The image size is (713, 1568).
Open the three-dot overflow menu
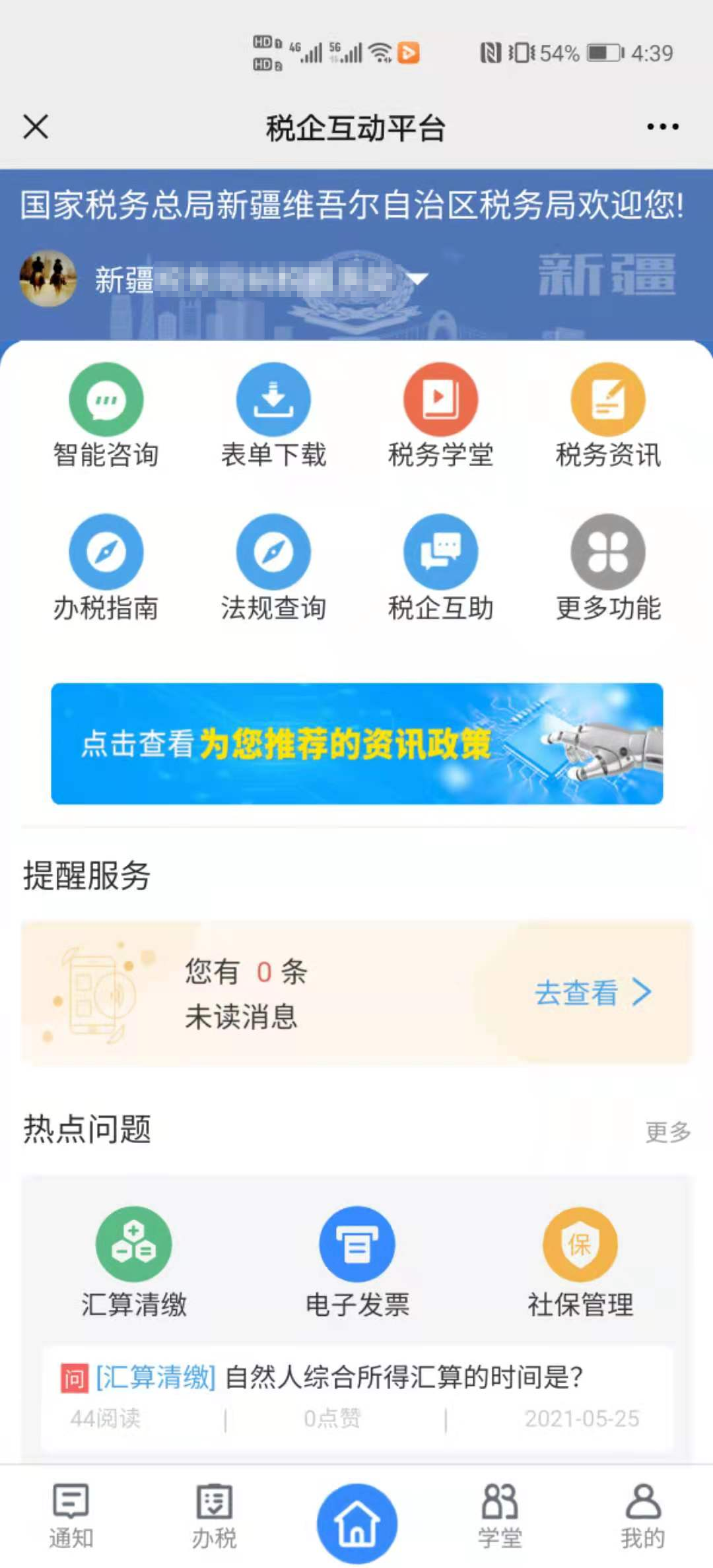pos(662,127)
